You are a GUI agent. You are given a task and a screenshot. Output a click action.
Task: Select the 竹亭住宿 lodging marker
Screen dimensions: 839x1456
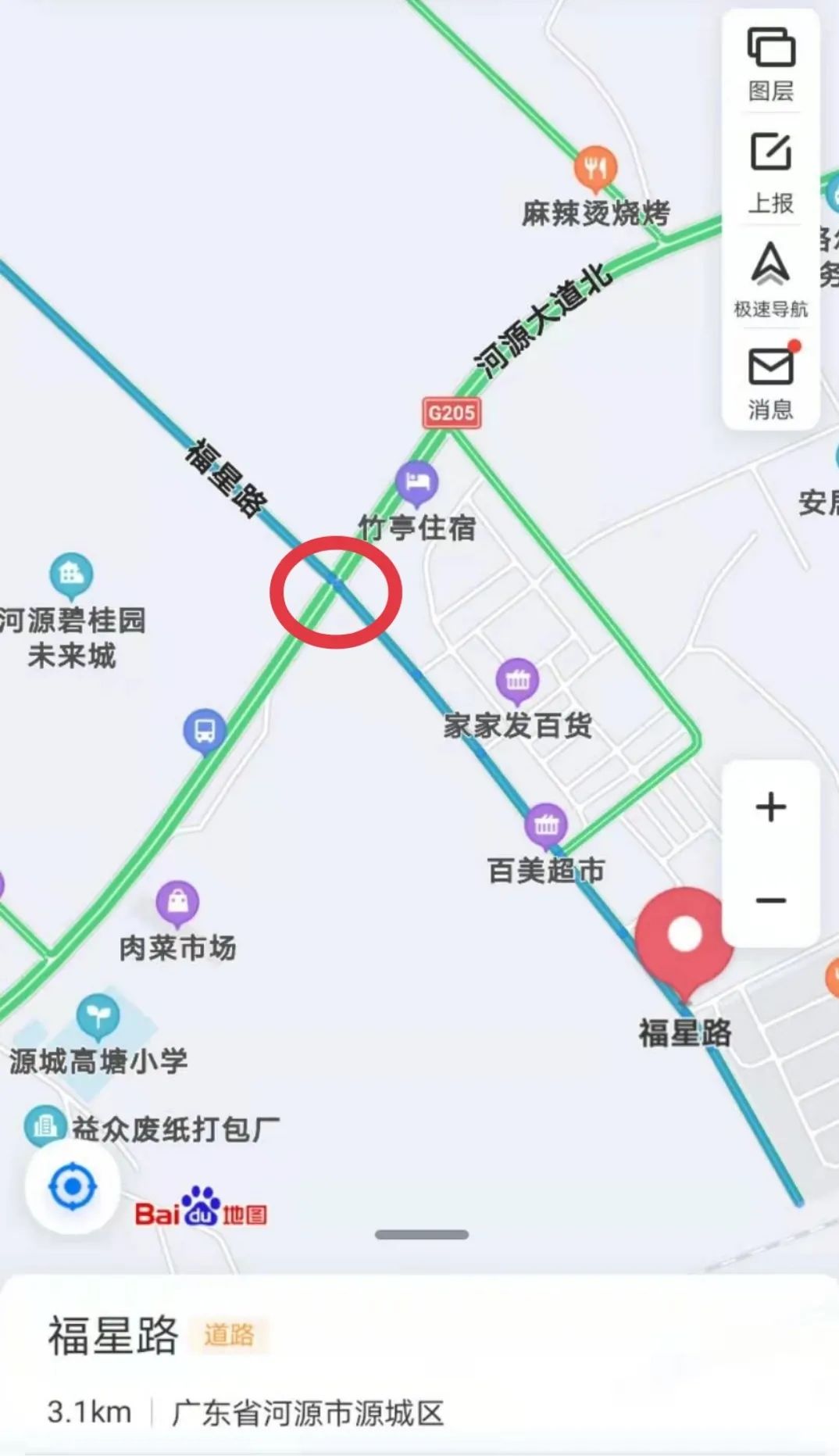[417, 482]
